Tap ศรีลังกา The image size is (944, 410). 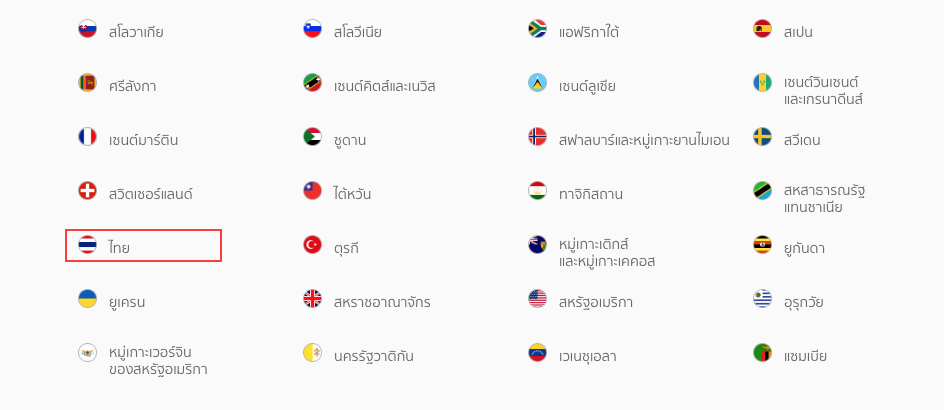tap(132, 85)
